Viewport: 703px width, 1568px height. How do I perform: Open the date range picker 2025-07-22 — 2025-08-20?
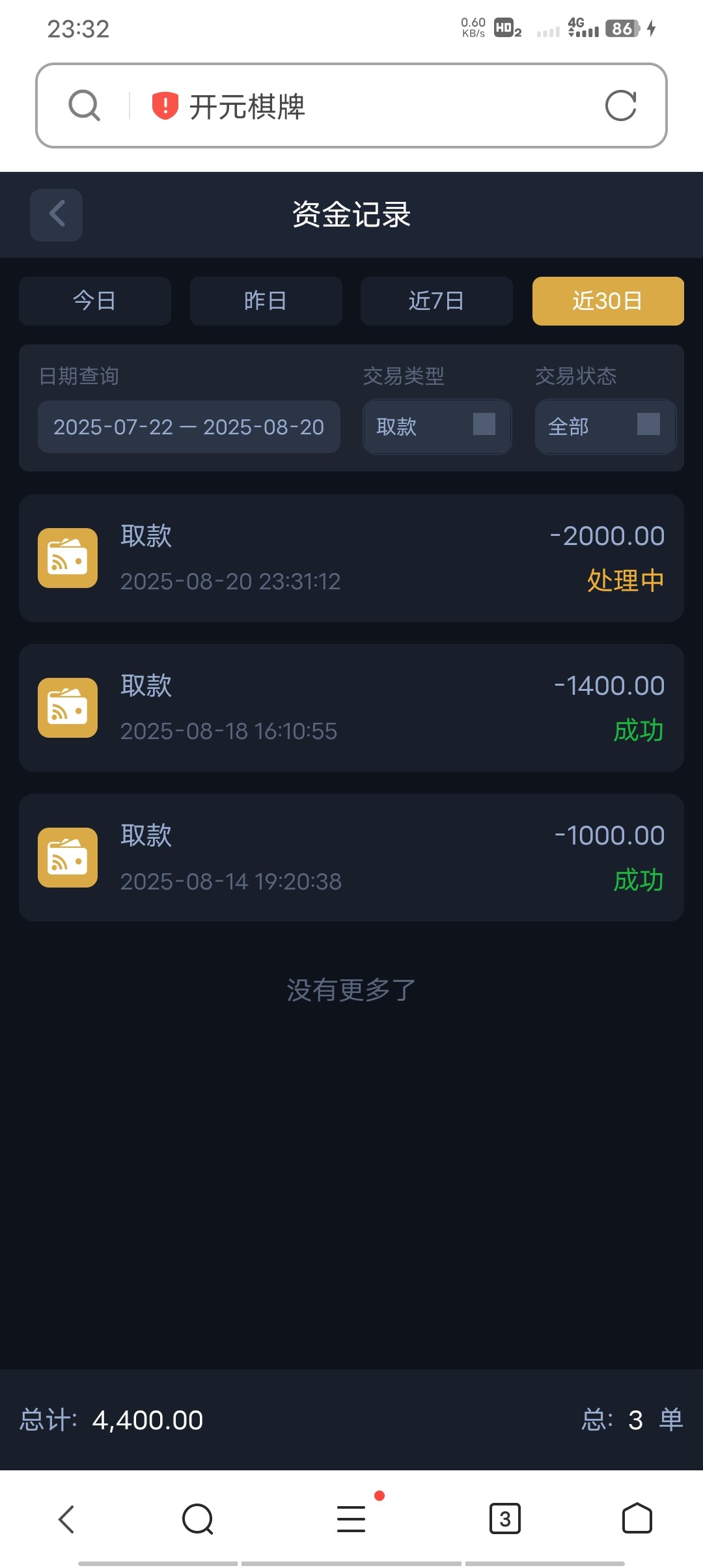tap(189, 427)
